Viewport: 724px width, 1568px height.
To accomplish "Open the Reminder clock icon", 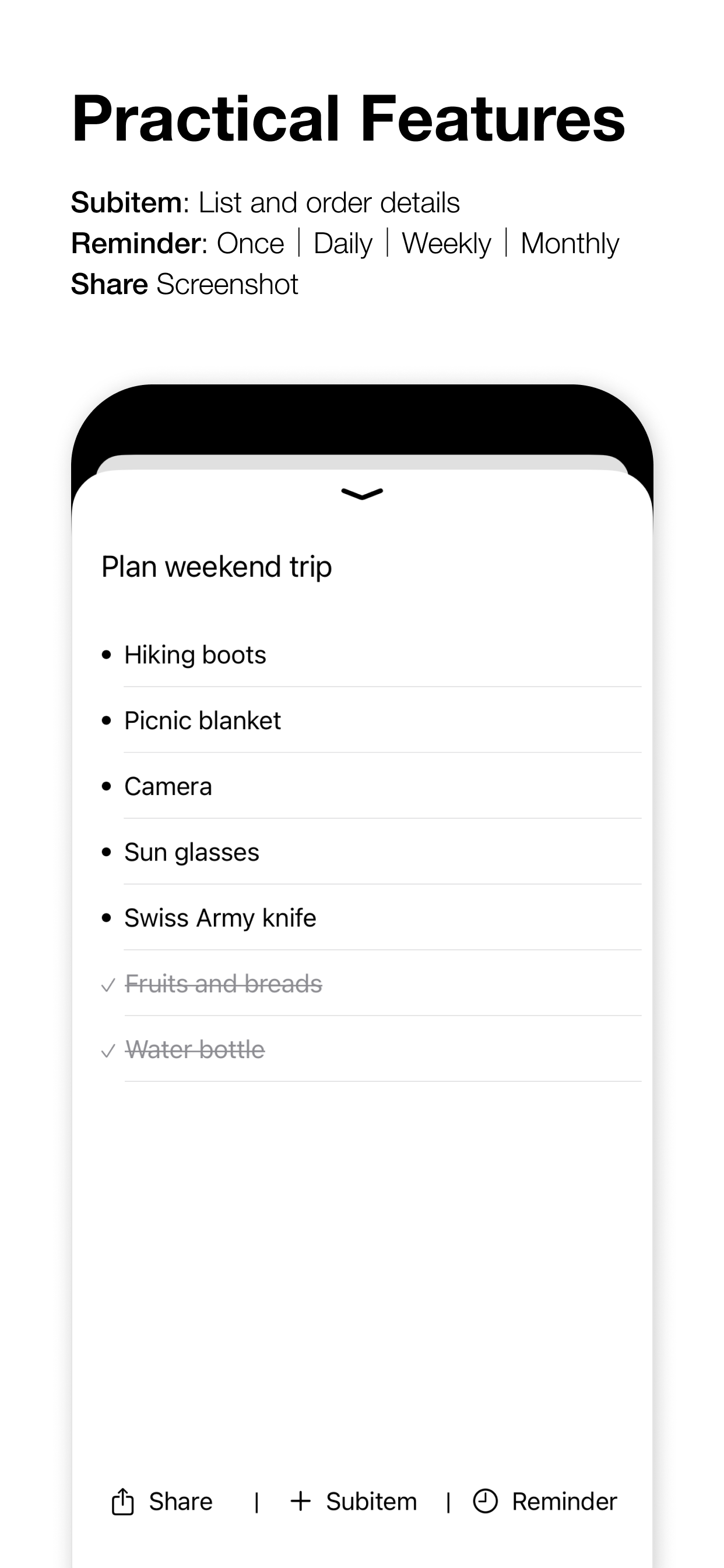I will 487,1500.
